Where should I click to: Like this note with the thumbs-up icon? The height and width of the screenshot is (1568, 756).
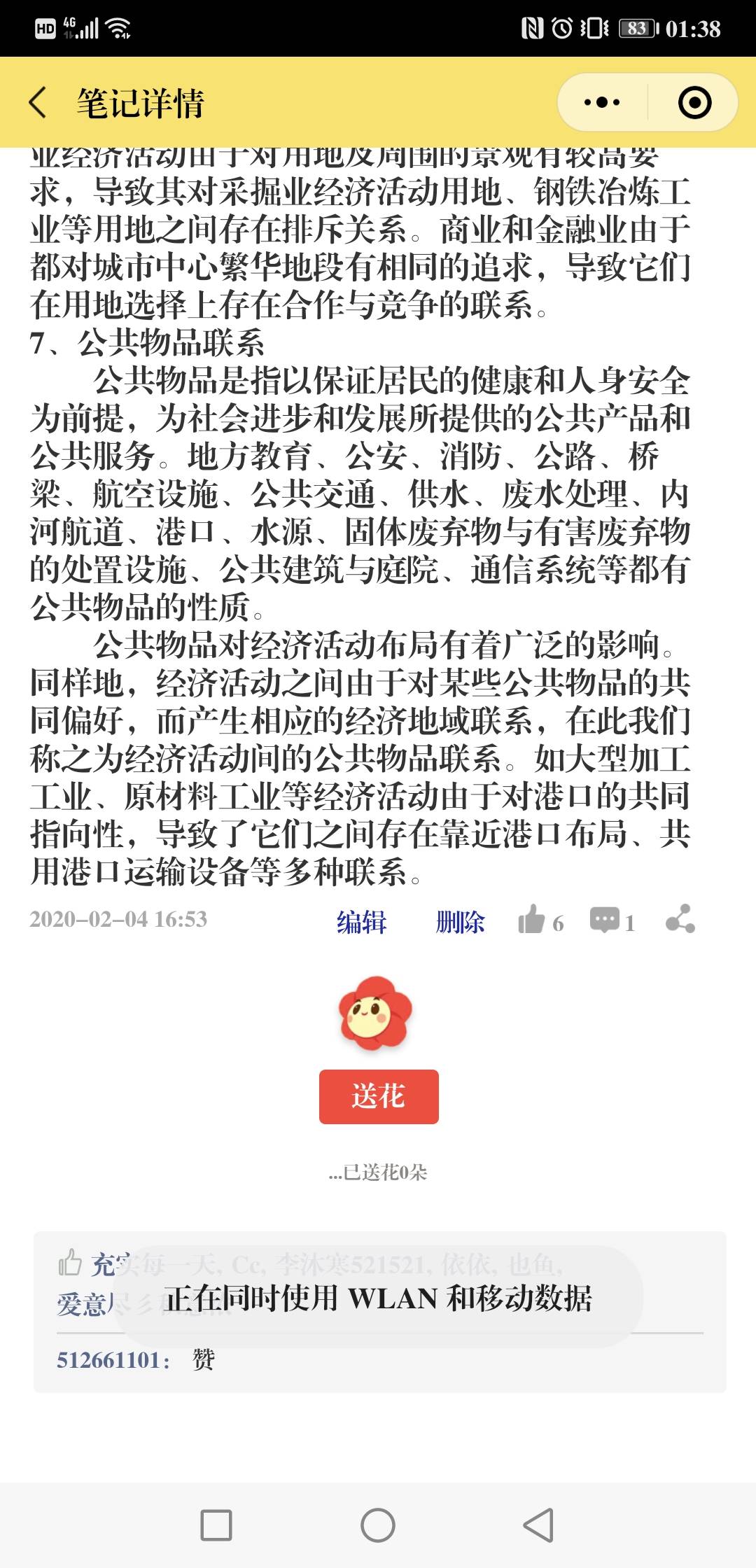coord(532,920)
